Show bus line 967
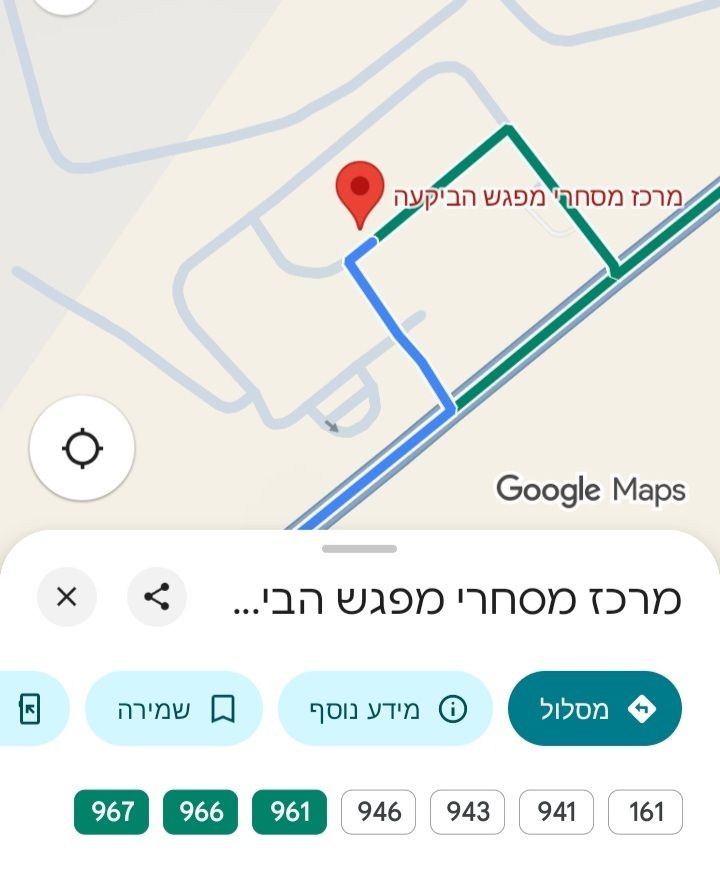This screenshot has height=875, width=720. [112, 811]
